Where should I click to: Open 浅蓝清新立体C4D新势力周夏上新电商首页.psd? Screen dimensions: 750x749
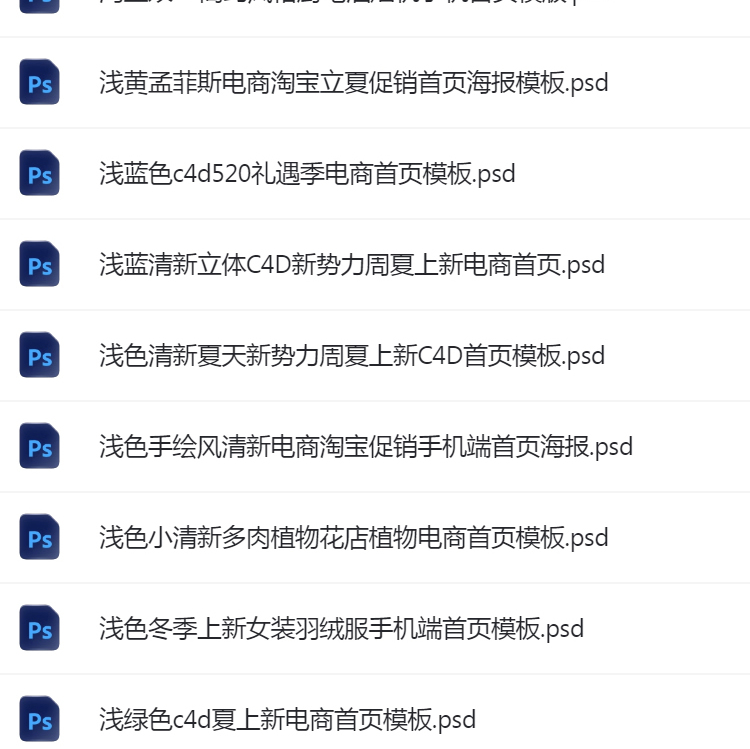352,265
